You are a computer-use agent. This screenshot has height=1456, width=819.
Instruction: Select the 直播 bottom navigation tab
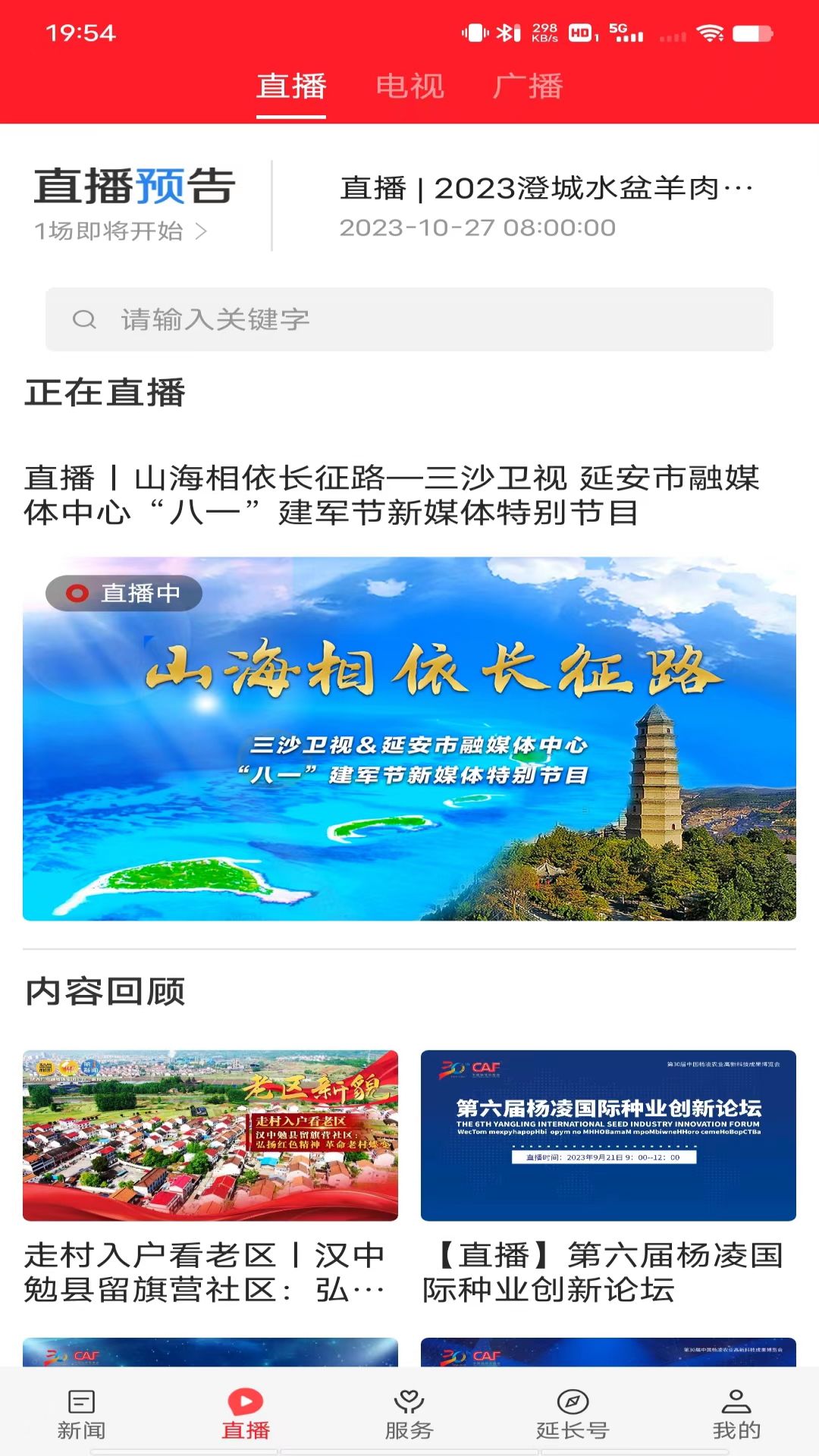(x=245, y=1414)
